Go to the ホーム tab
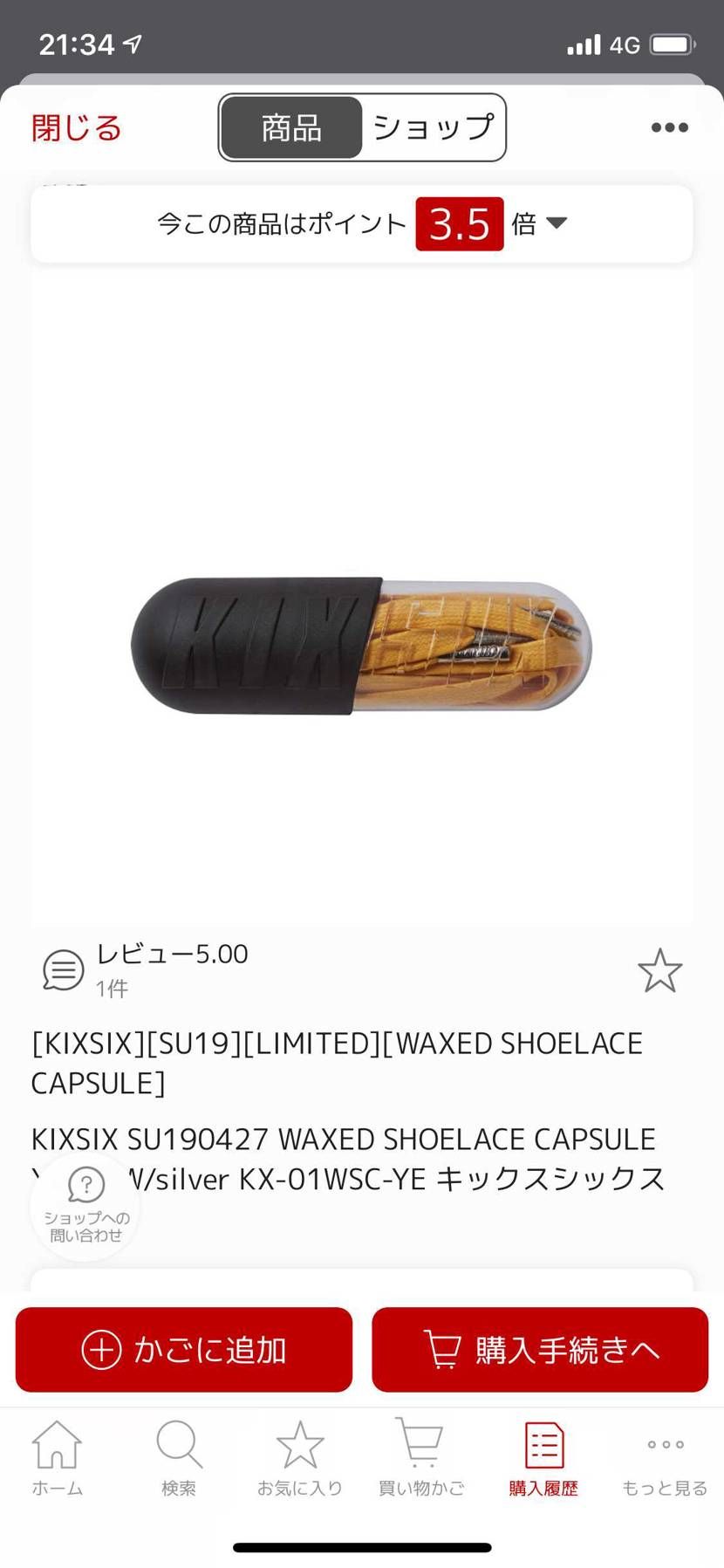This screenshot has height=1568, width=724. pyautogui.click(x=58, y=1458)
